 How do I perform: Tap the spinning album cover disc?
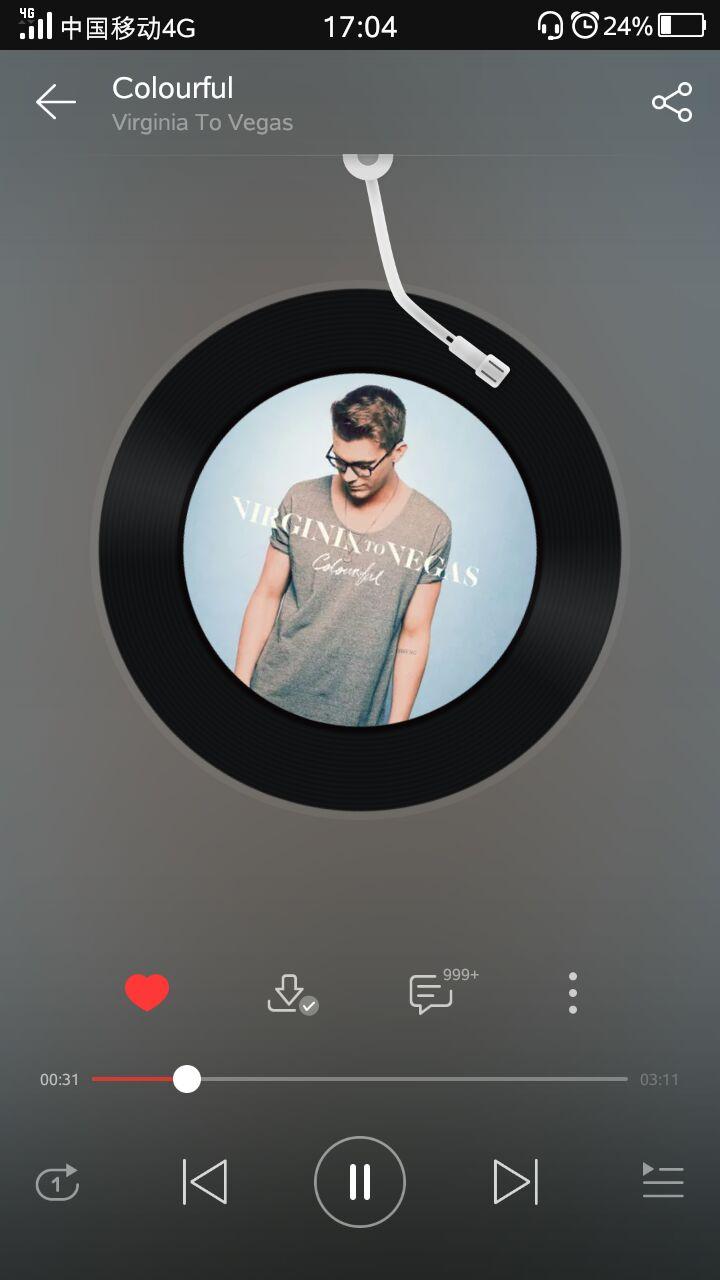pyautogui.click(x=360, y=549)
